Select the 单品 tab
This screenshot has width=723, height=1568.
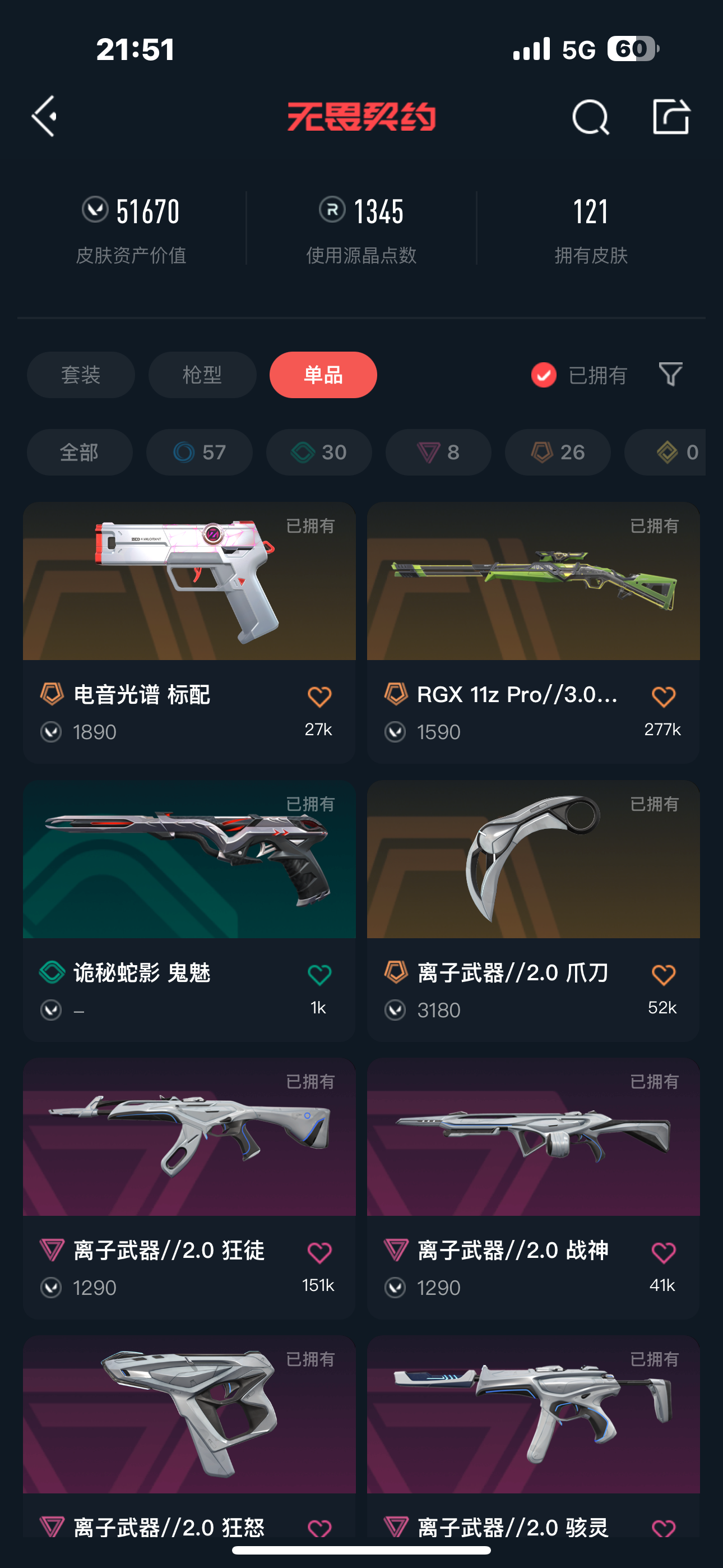323,375
